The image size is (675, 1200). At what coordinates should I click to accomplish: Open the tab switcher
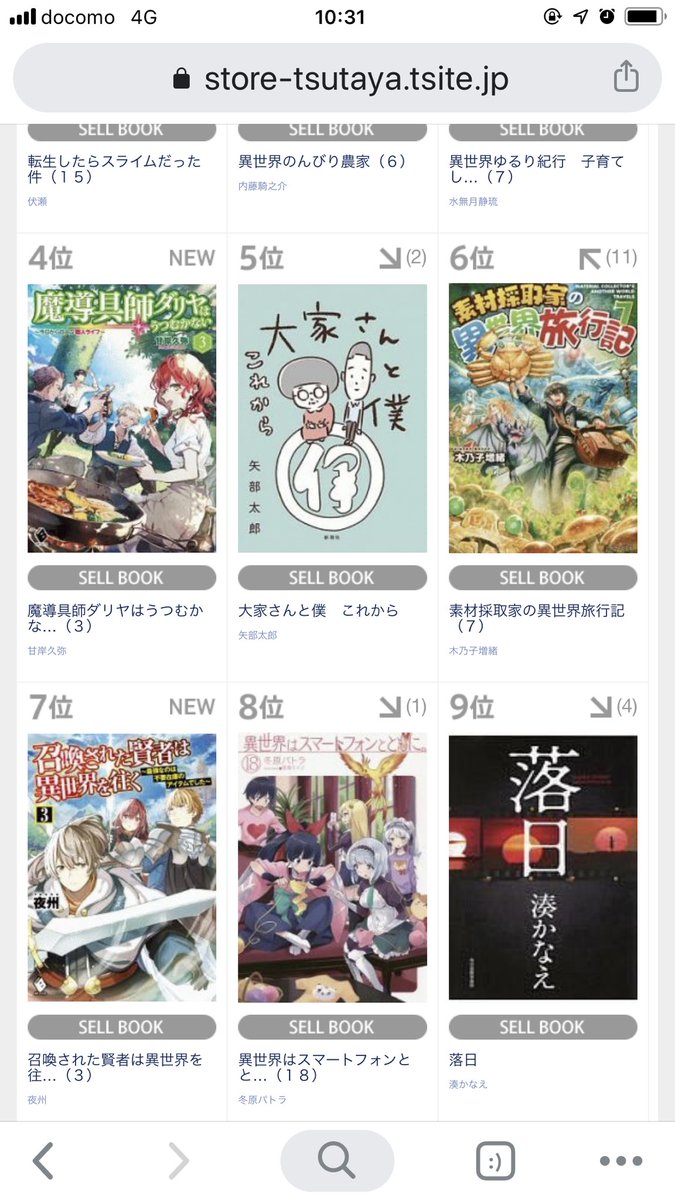[494, 1161]
